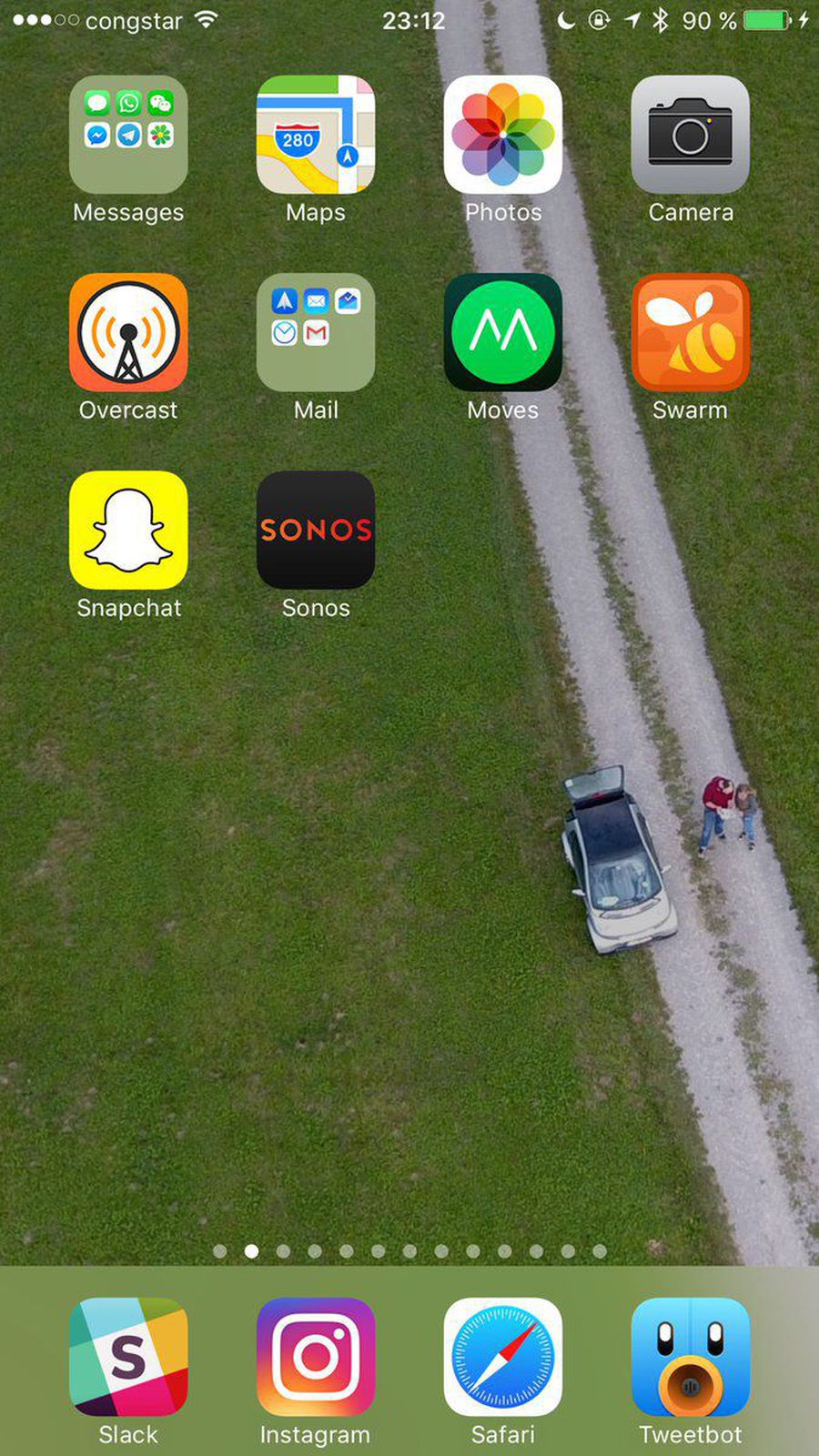Image resolution: width=819 pixels, height=1456 pixels.
Task: Launch Tweetbot from the dock
Action: [x=690, y=1356]
